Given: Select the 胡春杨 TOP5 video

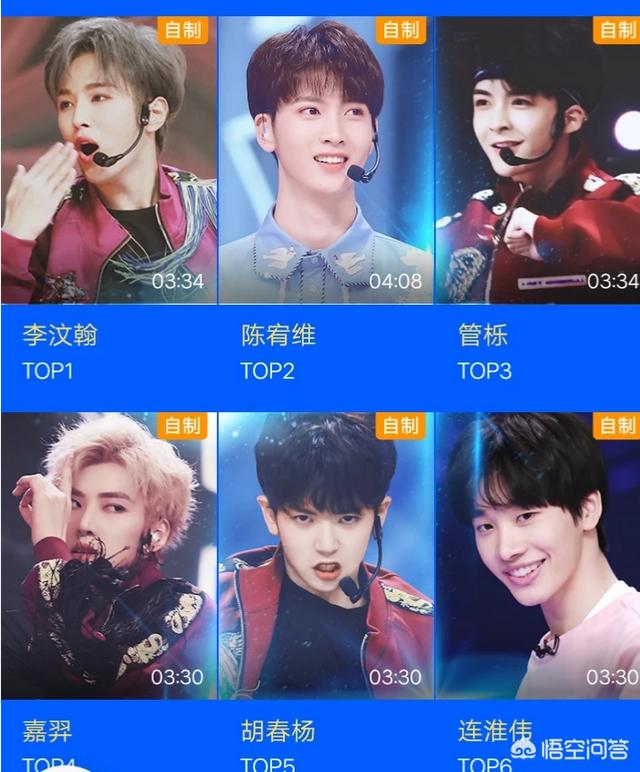Looking at the screenshot, I should 326,555.
